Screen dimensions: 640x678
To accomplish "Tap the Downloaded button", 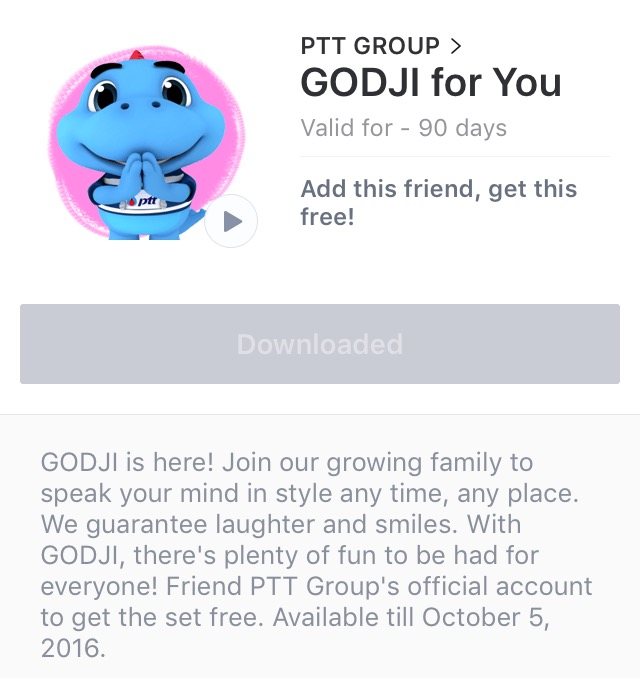I will pos(320,344).
